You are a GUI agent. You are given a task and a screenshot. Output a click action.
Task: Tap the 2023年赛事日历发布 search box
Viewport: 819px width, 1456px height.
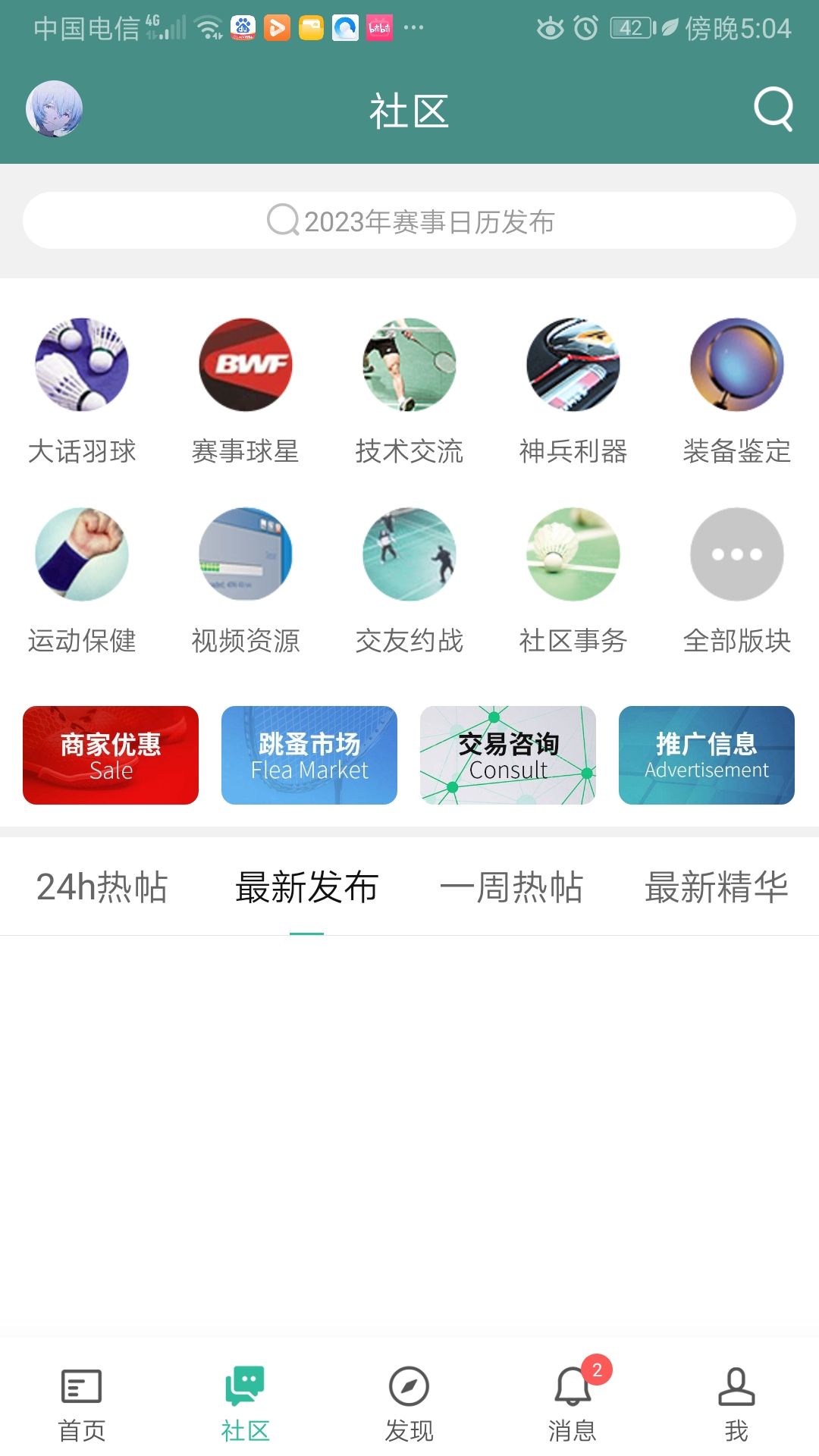pos(409,221)
